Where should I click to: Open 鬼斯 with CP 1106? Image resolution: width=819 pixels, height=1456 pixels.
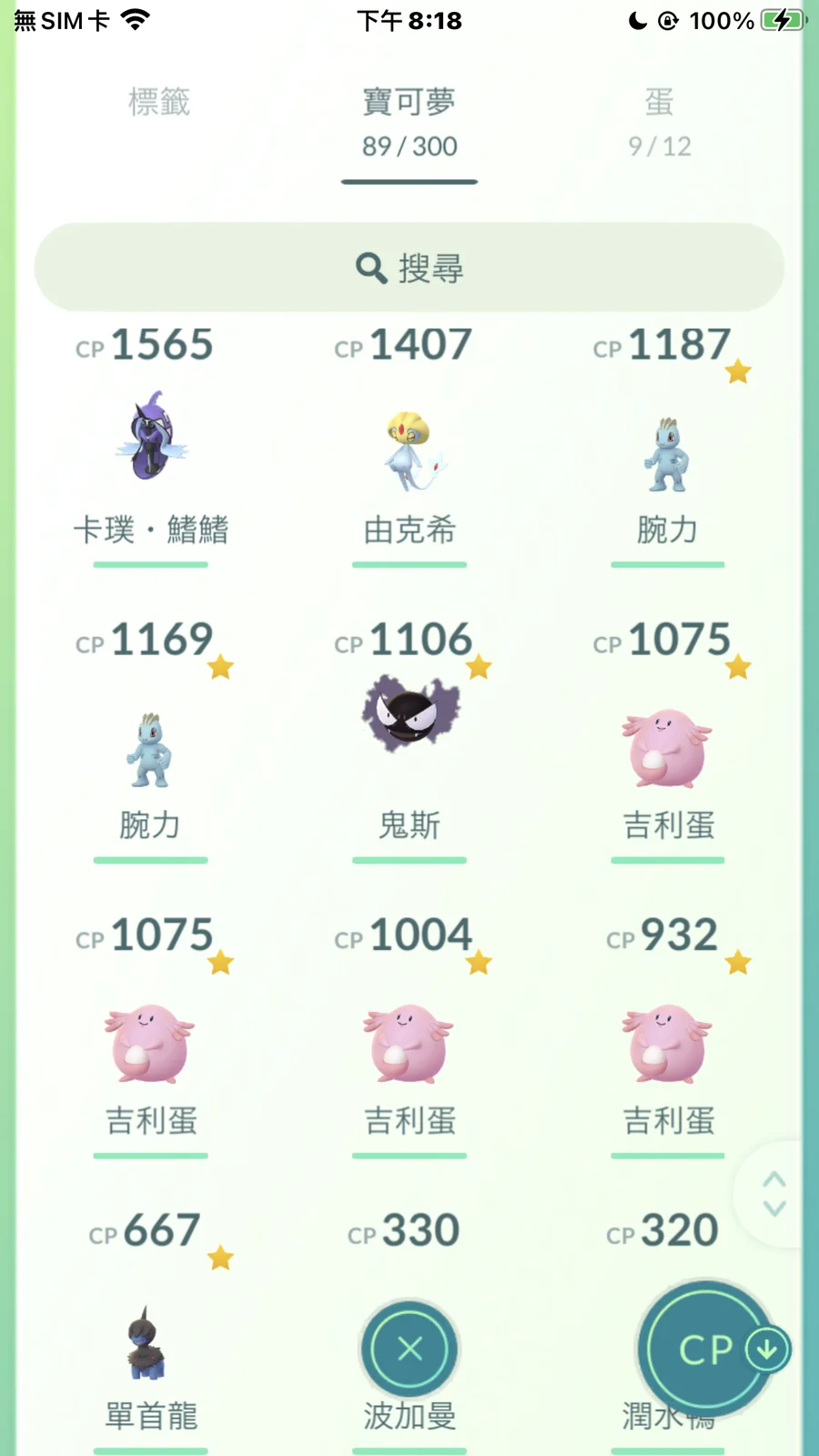(409, 714)
